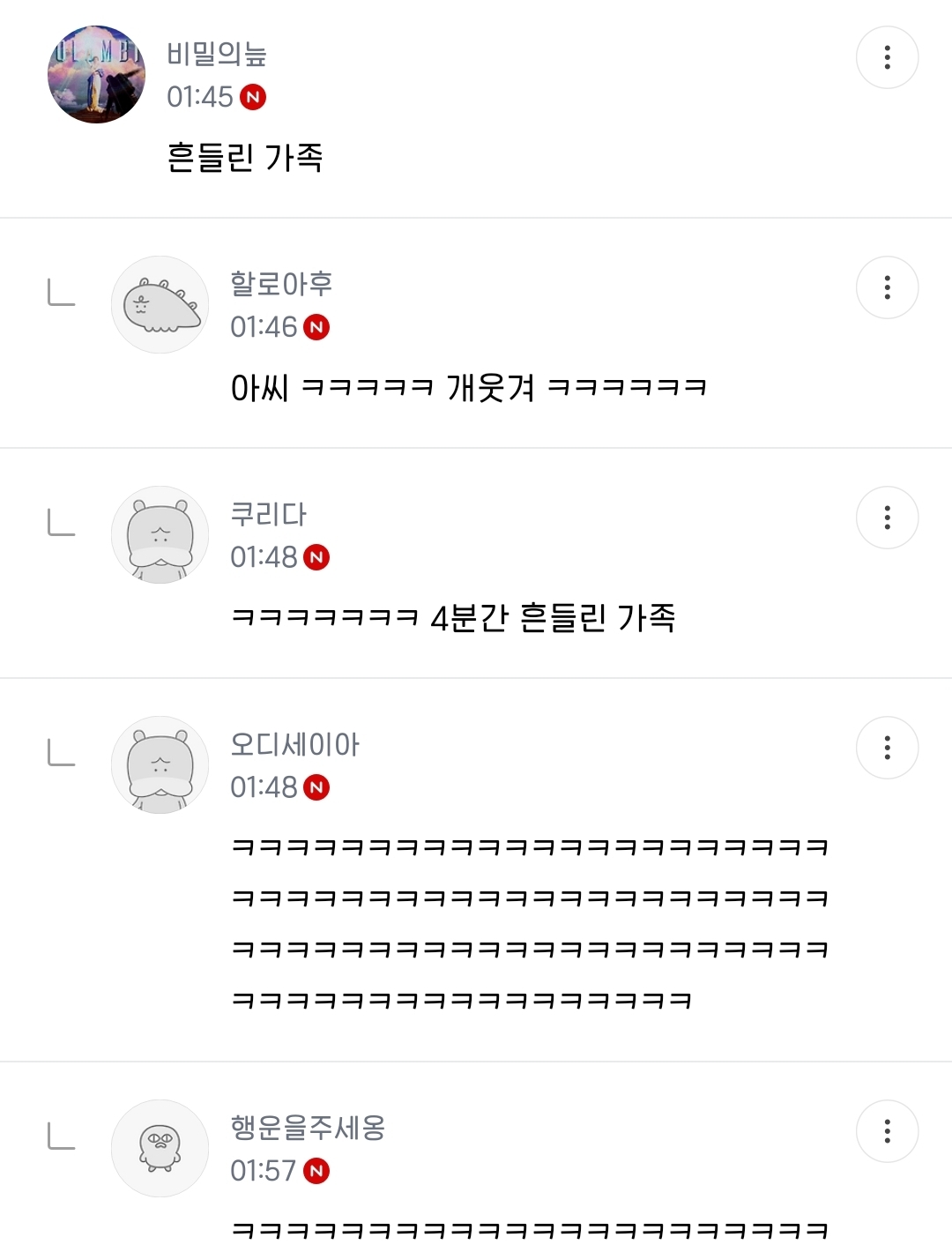Open more options for 할로아후's reply

point(887,287)
